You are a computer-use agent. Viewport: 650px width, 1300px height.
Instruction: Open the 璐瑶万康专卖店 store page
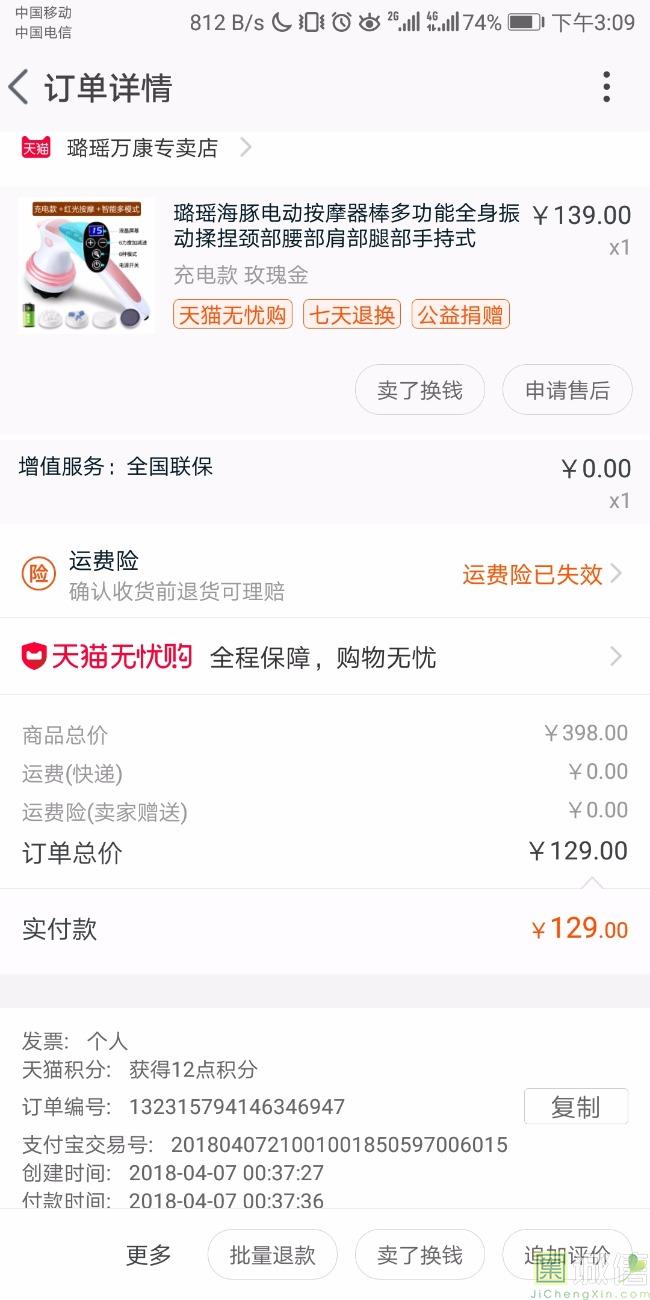click(x=142, y=148)
